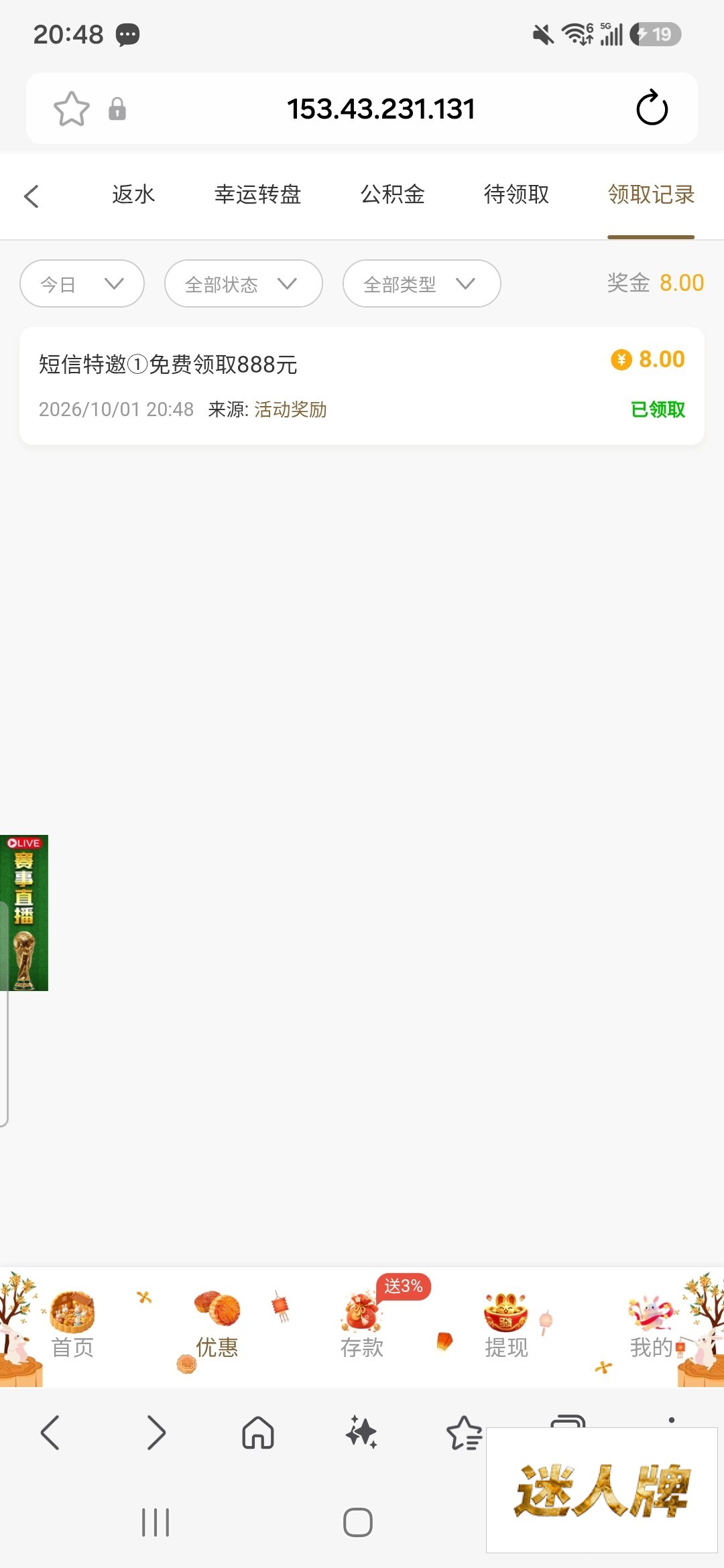This screenshot has height=1568, width=724.
Task: Expand the 全部类型 type dropdown
Action: point(422,283)
